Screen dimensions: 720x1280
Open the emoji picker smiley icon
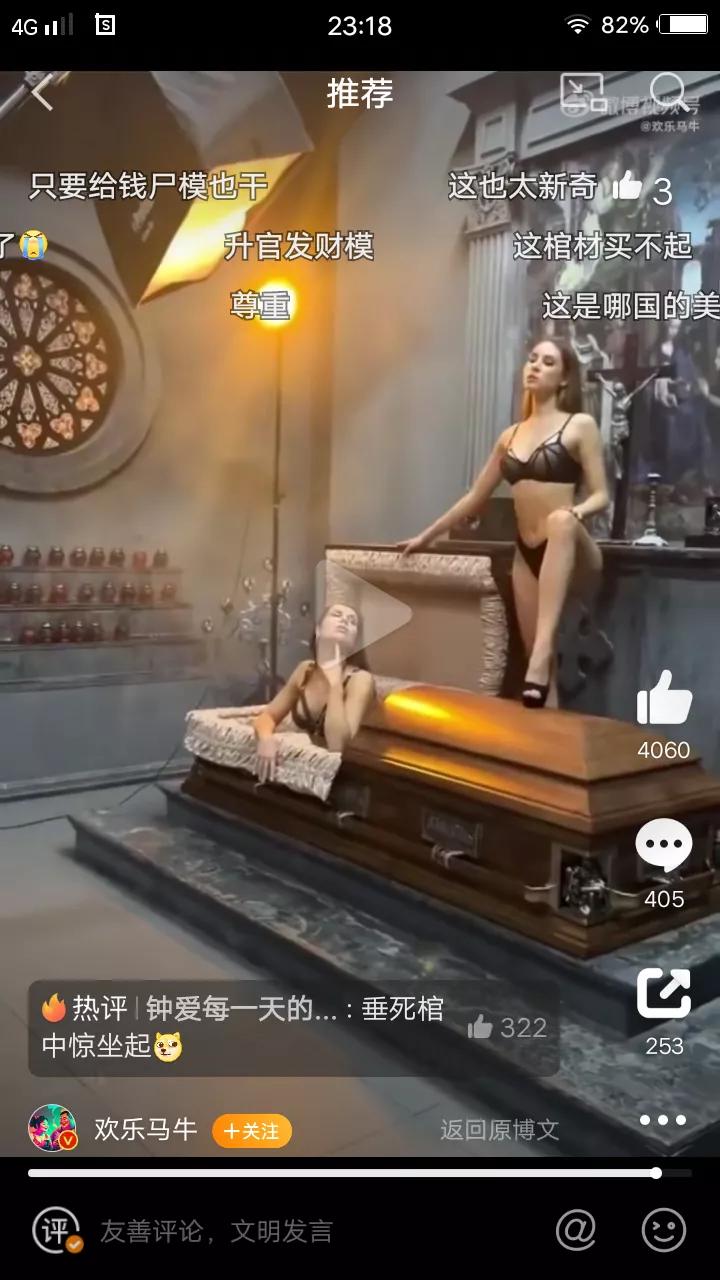click(663, 1230)
